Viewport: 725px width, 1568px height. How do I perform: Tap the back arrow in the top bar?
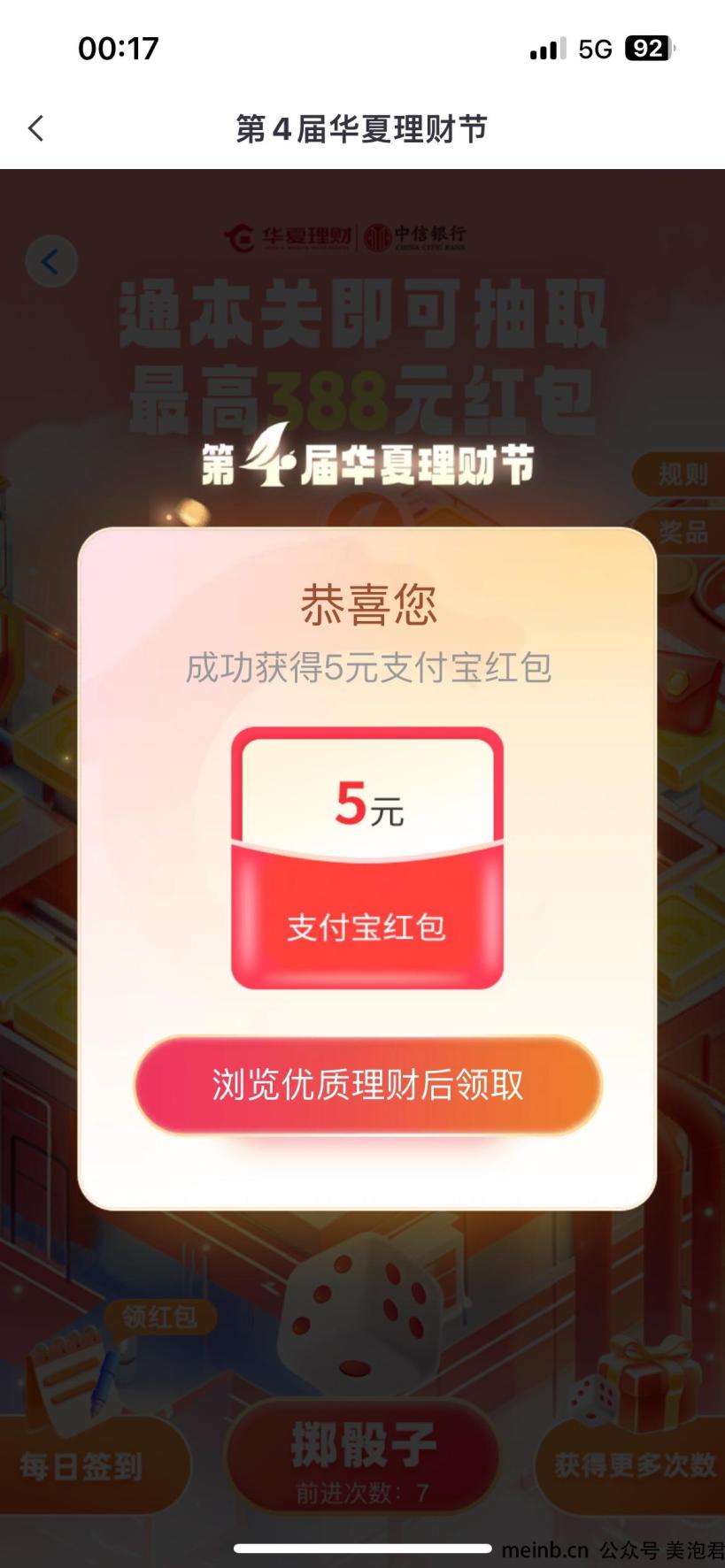35,128
